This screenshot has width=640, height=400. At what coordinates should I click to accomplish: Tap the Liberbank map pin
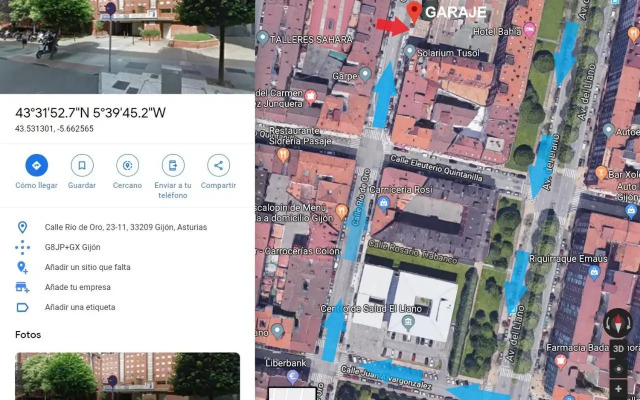coord(292,376)
